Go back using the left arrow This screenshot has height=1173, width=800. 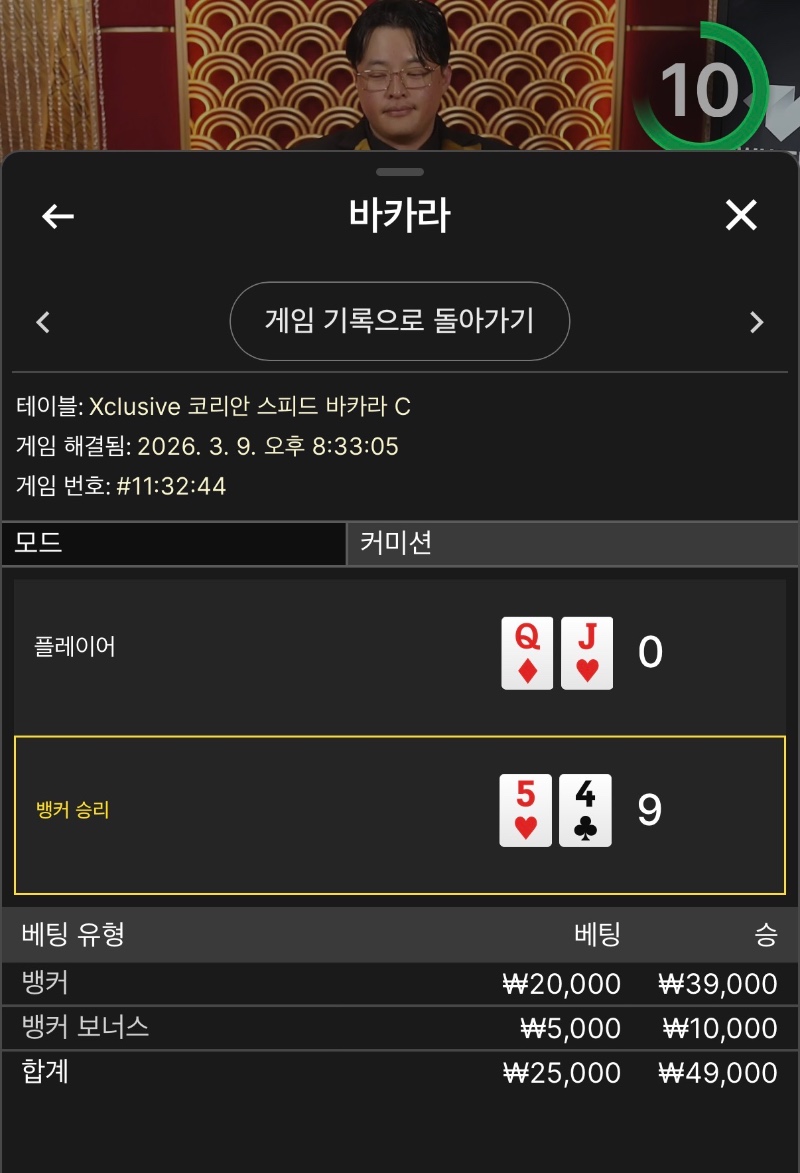(58, 216)
